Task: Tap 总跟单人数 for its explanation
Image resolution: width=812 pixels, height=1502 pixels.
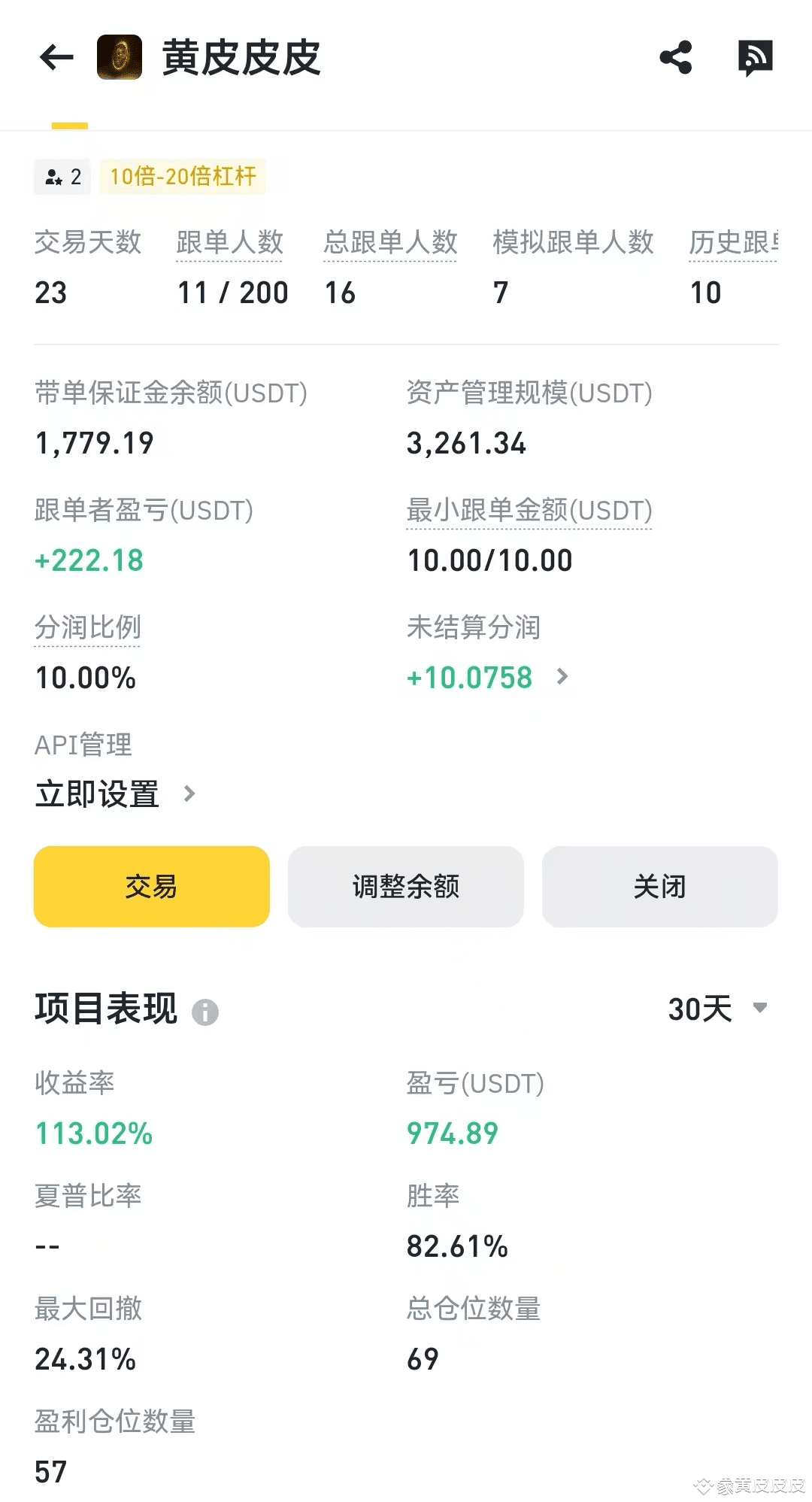Action: pyautogui.click(x=390, y=242)
